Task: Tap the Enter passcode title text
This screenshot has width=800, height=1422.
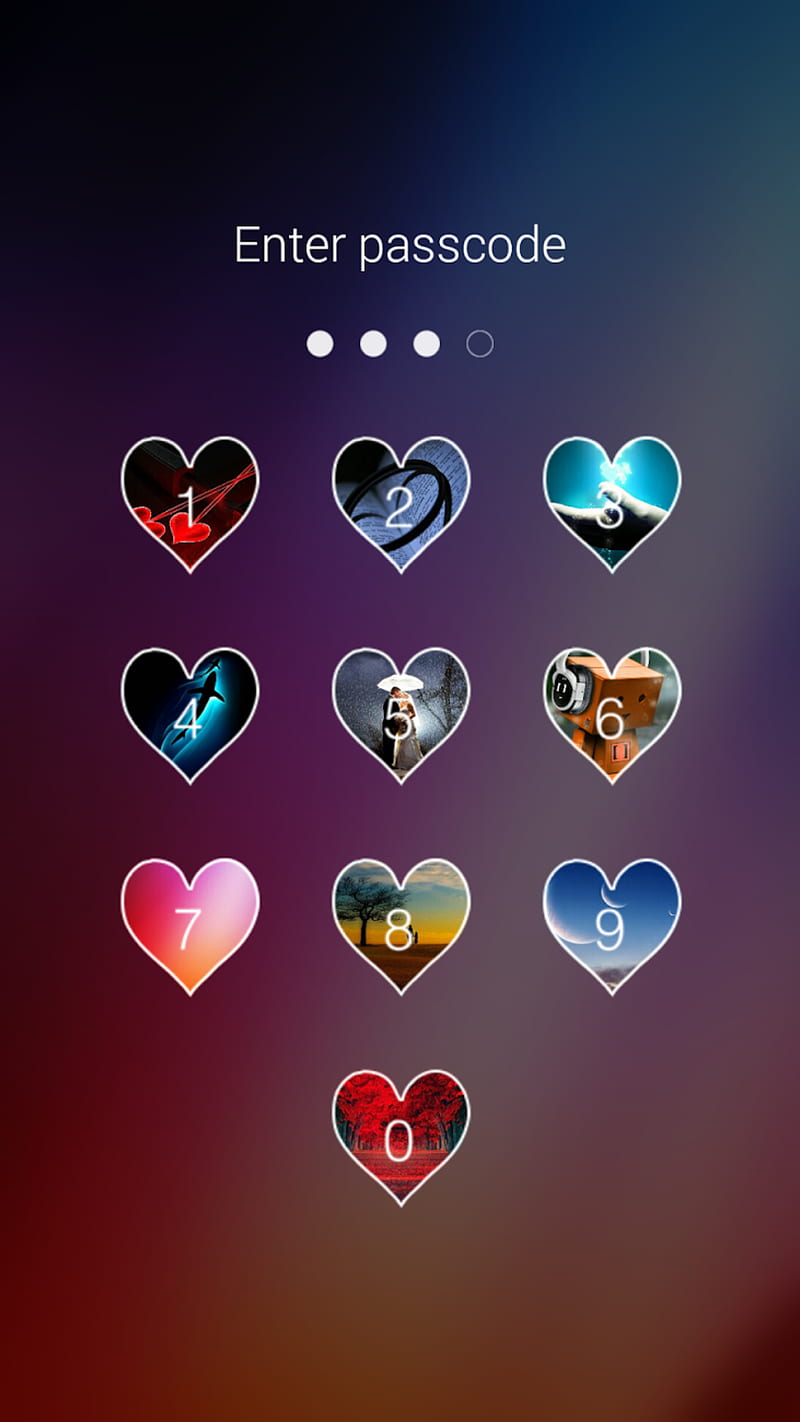Action: [400, 243]
